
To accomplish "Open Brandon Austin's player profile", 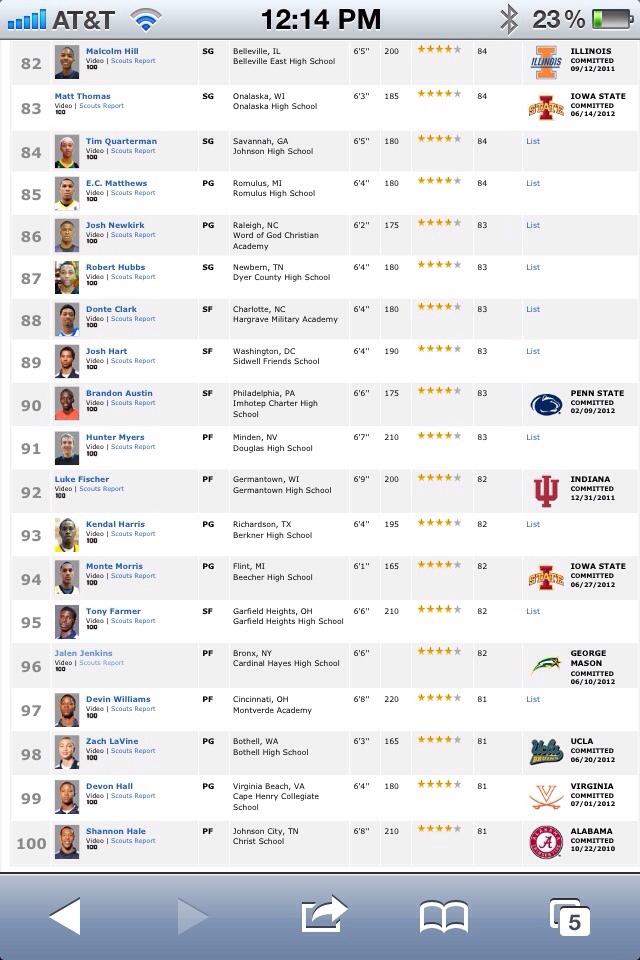I will coord(119,393).
